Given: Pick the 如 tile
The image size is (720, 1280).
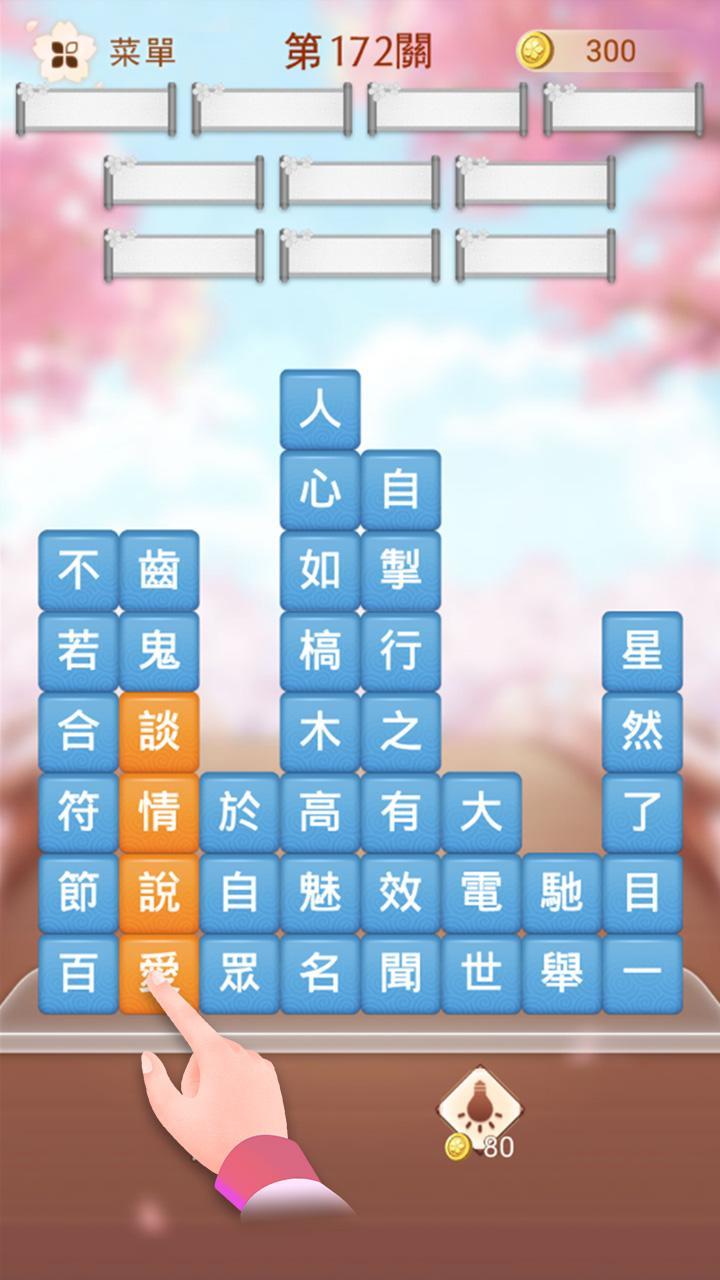Looking at the screenshot, I should (x=320, y=571).
